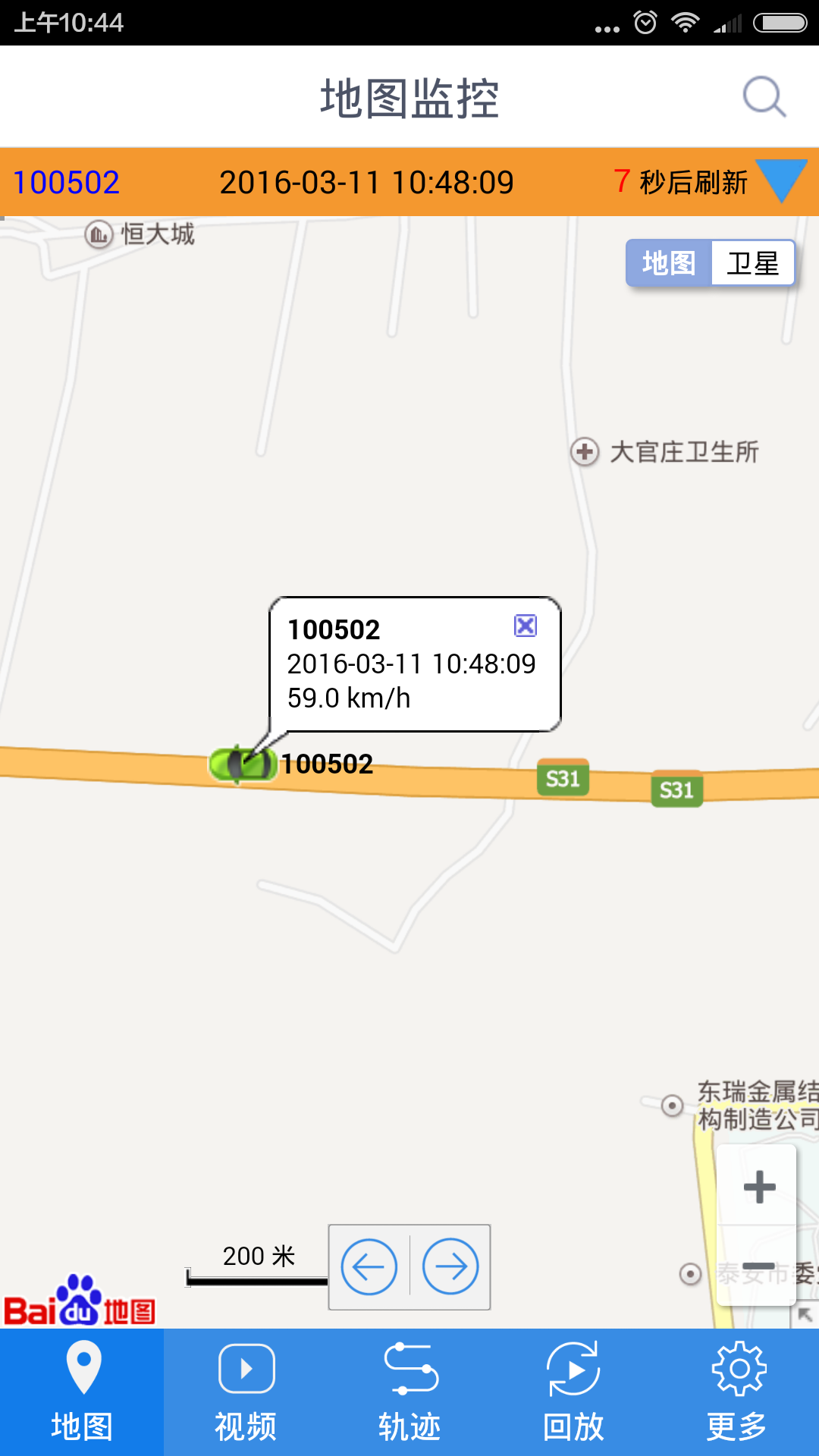Viewport: 819px width, 1456px height.
Task: Go to next vehicle with right arrow
Action: tap(450, 1266)
